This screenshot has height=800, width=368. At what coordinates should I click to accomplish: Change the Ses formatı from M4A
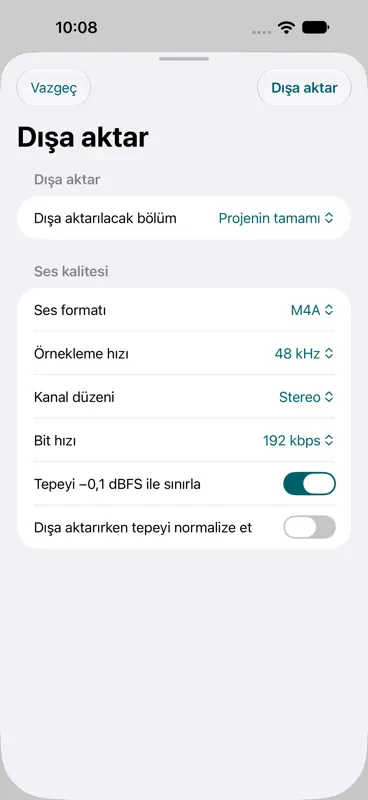coord(312,310)
